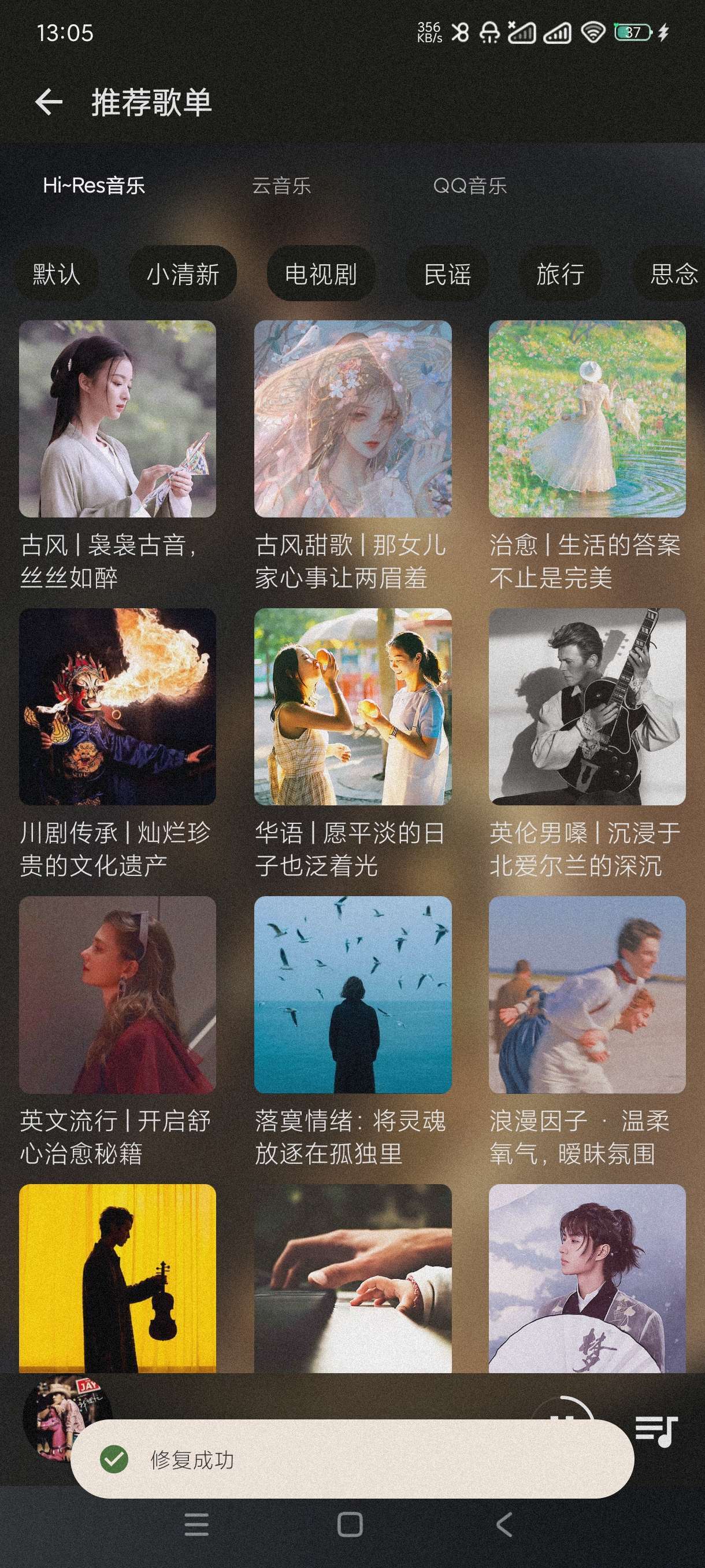Go back from 推荐歌单 page
The width and height of the screenshot is (705, 1568).
pos(49,102)
